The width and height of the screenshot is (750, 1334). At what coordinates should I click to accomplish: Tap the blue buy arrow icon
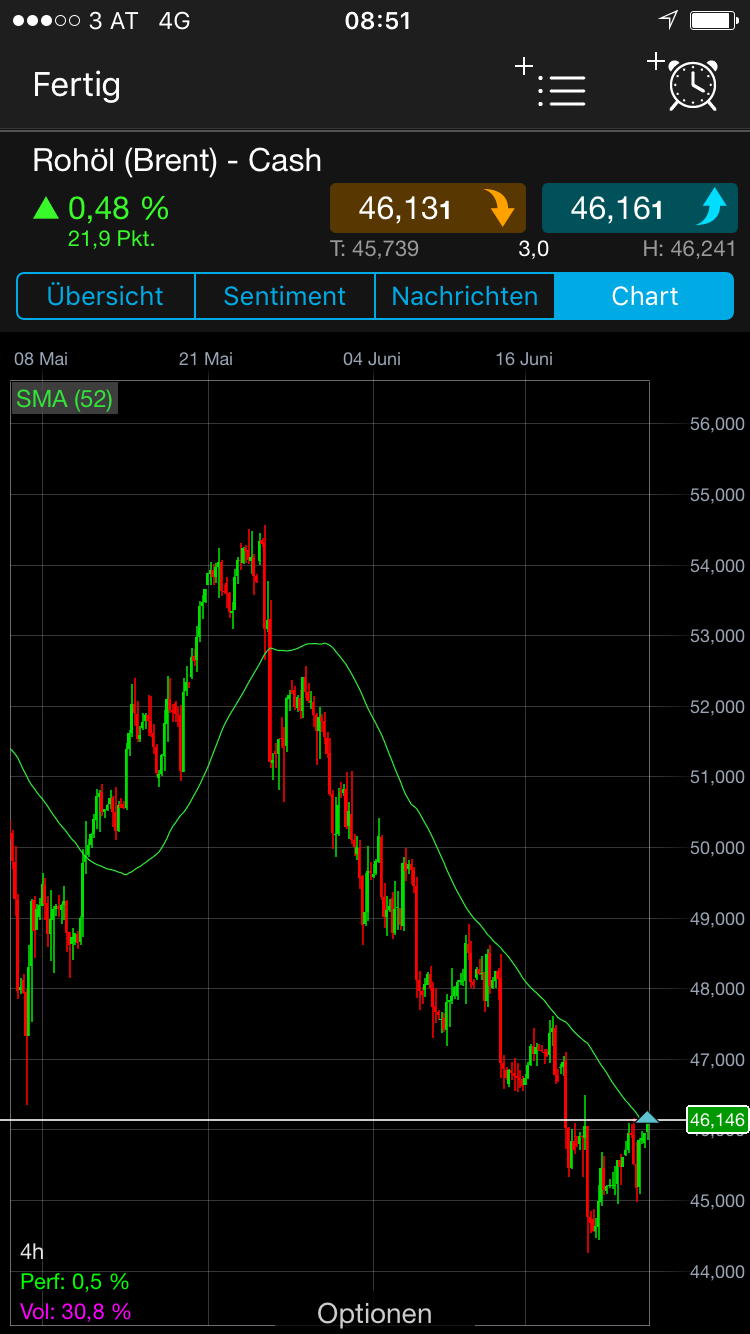click(x=714, y=208)
